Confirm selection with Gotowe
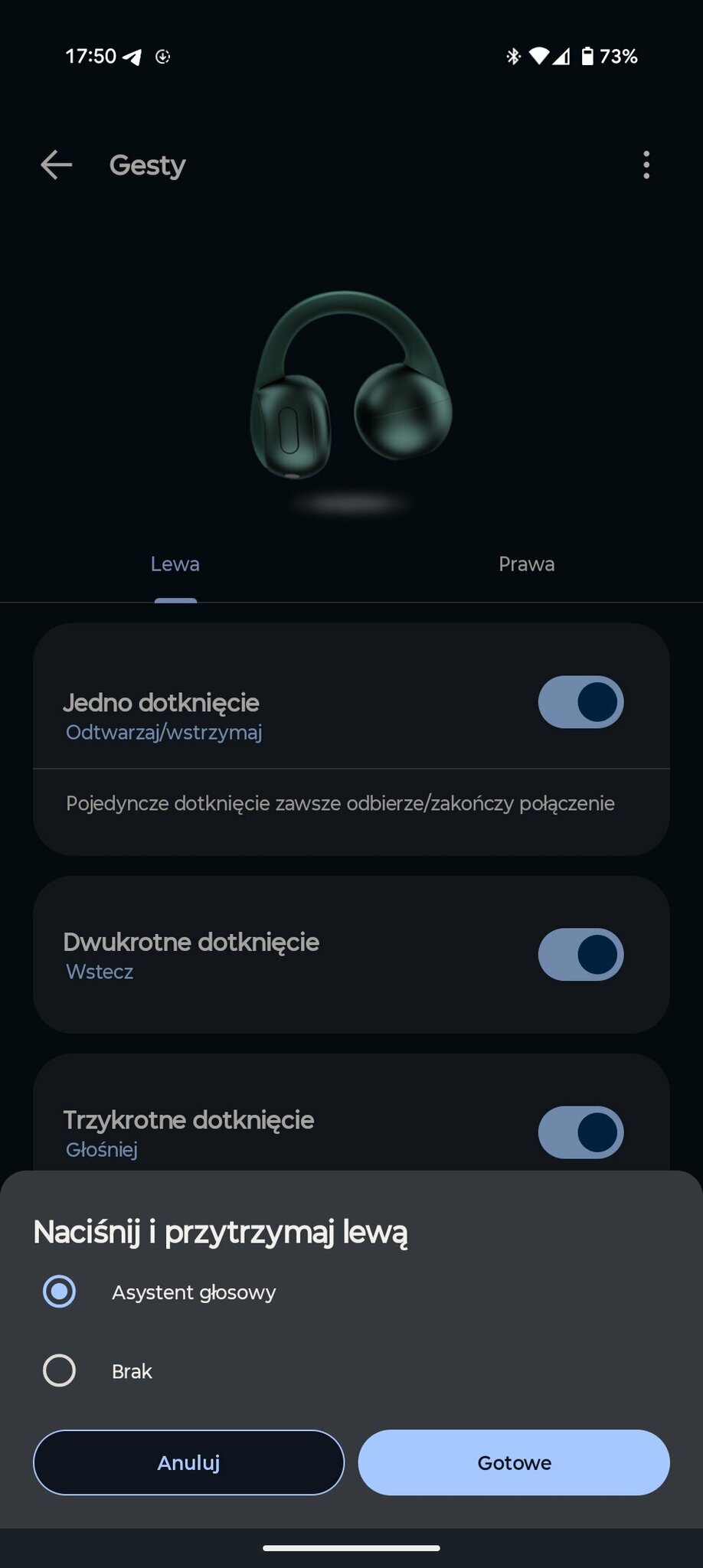This screenshot has height=1568, width=703. pyautogui.click(x=514, y=1462)
